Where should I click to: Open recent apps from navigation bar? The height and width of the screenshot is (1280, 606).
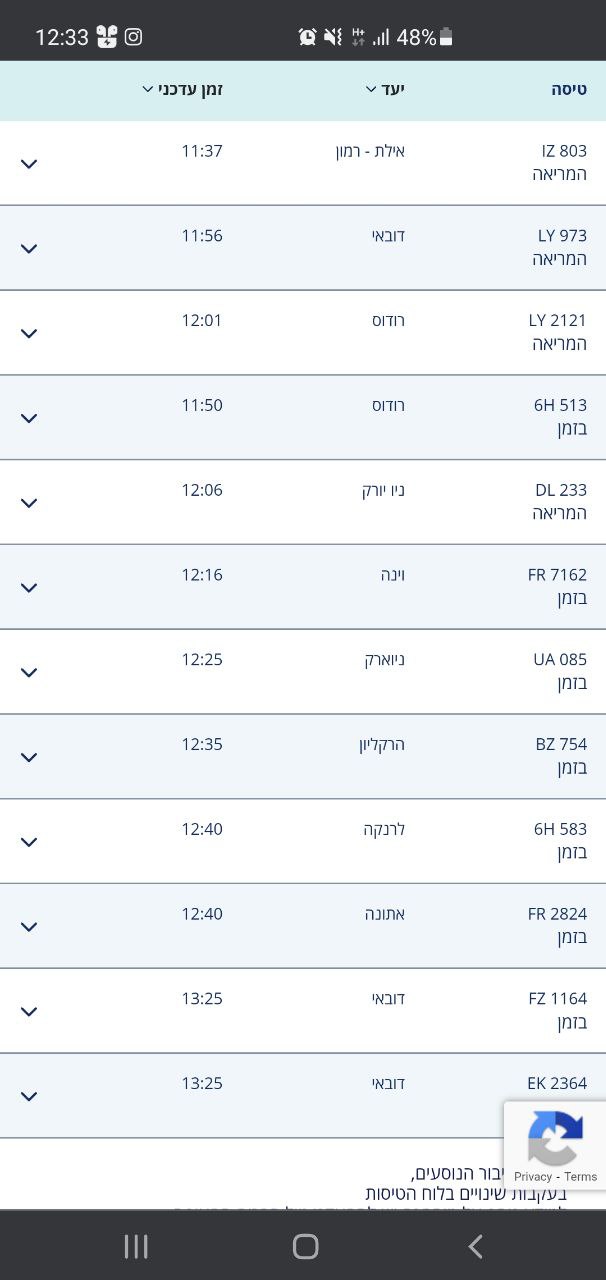[x=136, y=1246]
